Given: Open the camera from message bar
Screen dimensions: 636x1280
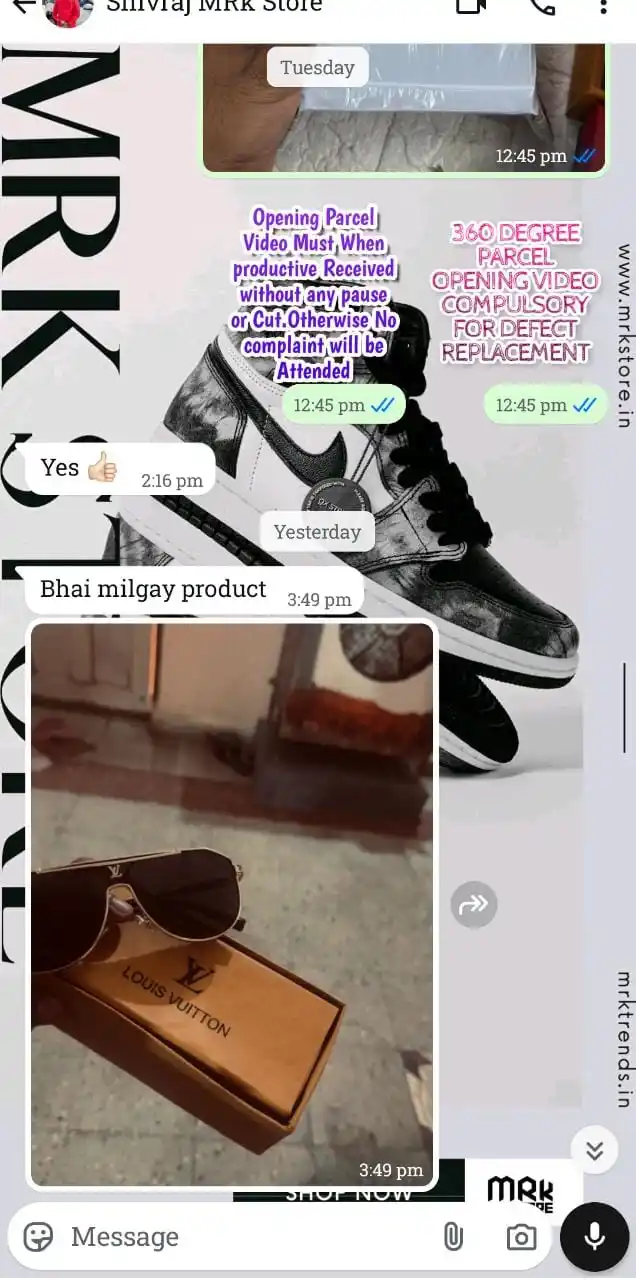Looking at the screenshot, I should pyautogui.click(x=520, y=1237).
